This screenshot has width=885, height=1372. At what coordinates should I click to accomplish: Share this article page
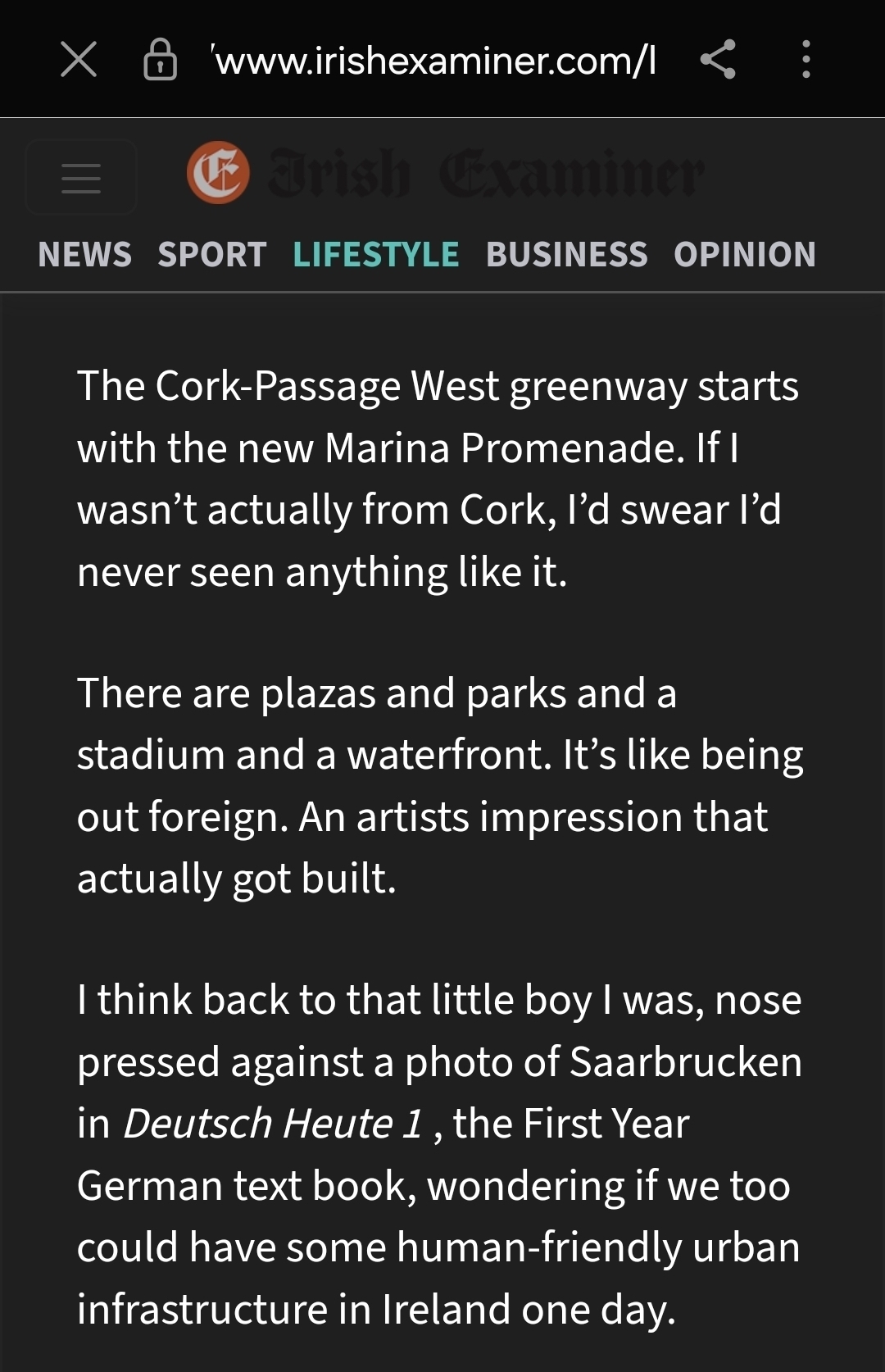[x=718, y=60]
